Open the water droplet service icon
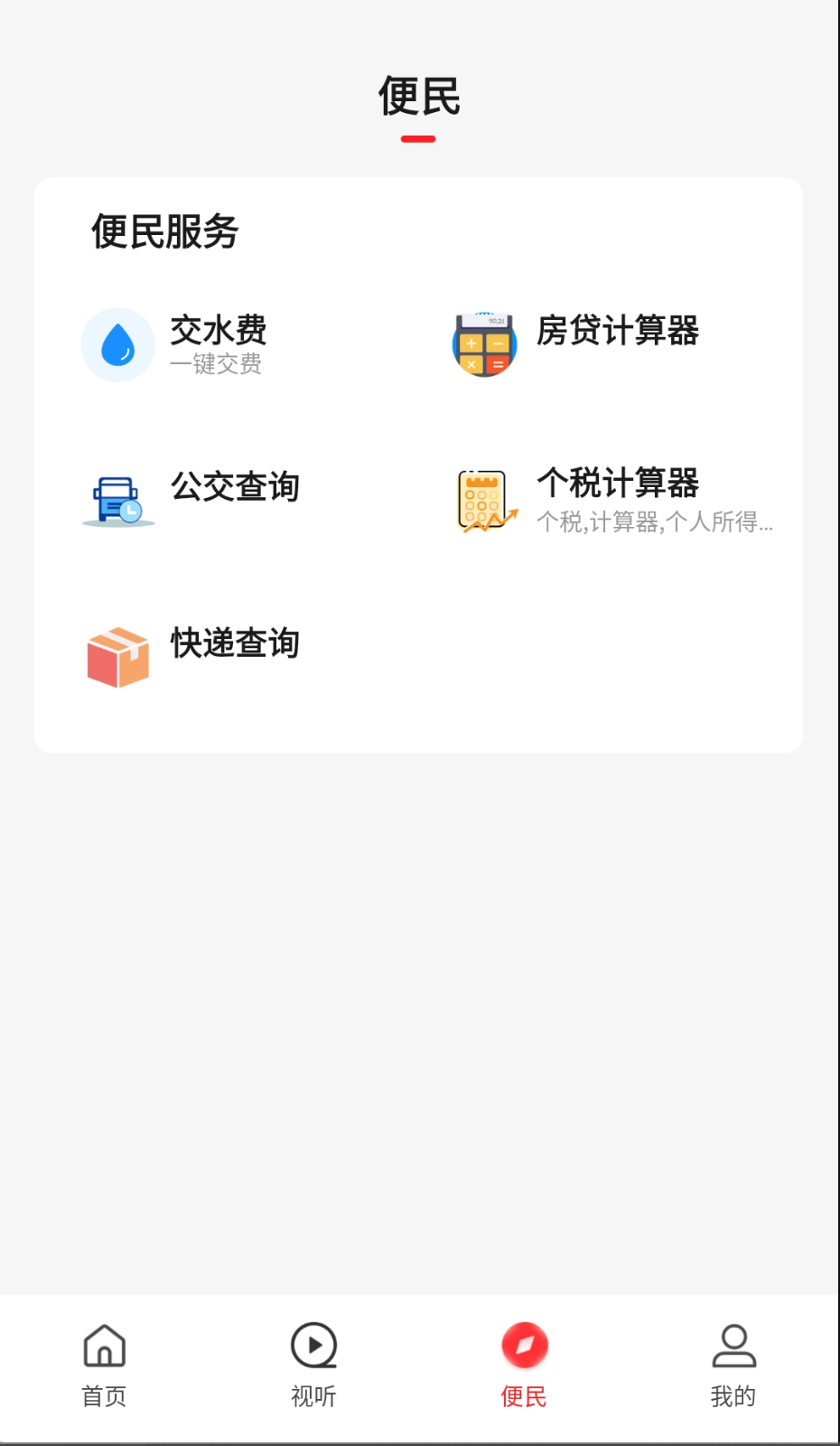Image resolution: width=840 pixels, height=1446 pixels. [117, 343]
